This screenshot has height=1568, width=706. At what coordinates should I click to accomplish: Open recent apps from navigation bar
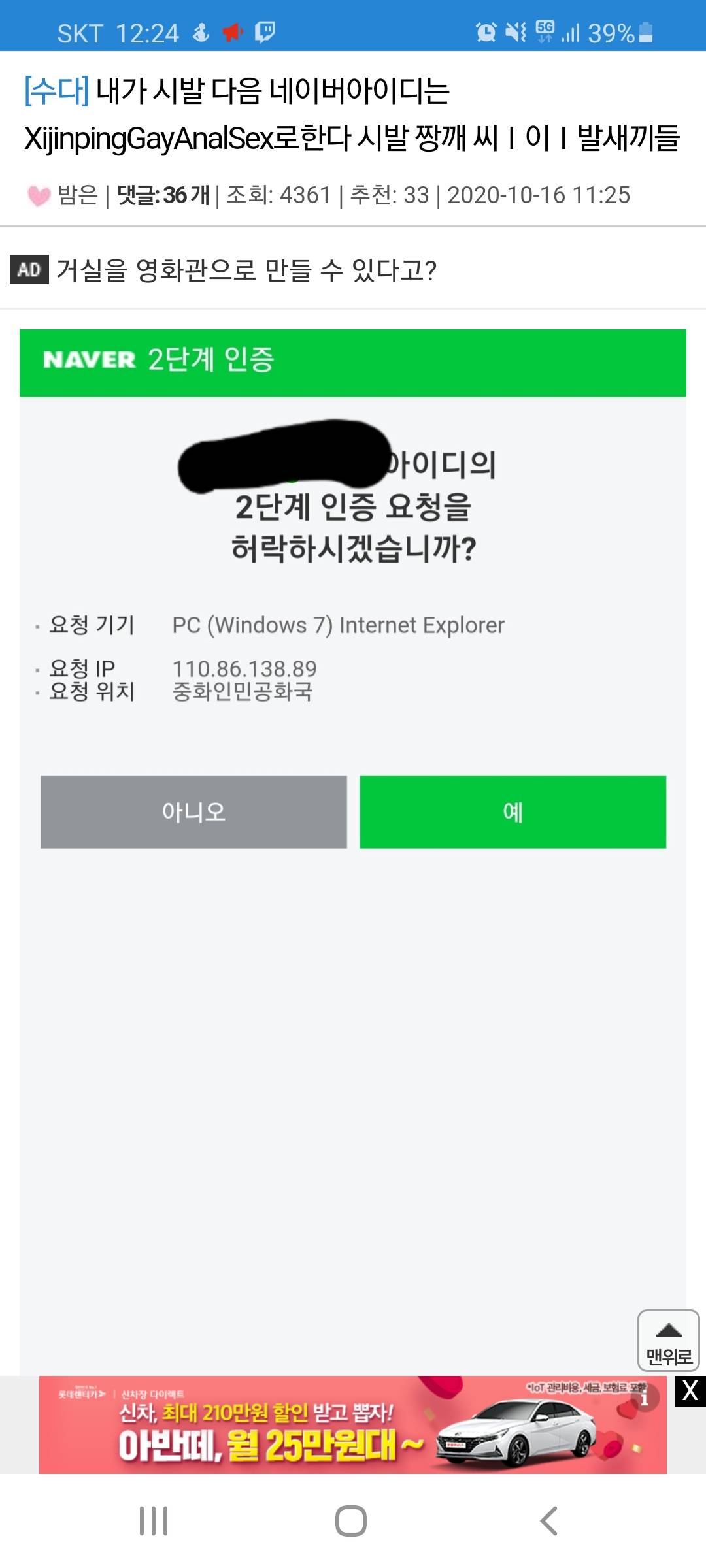click(154, 1521)
